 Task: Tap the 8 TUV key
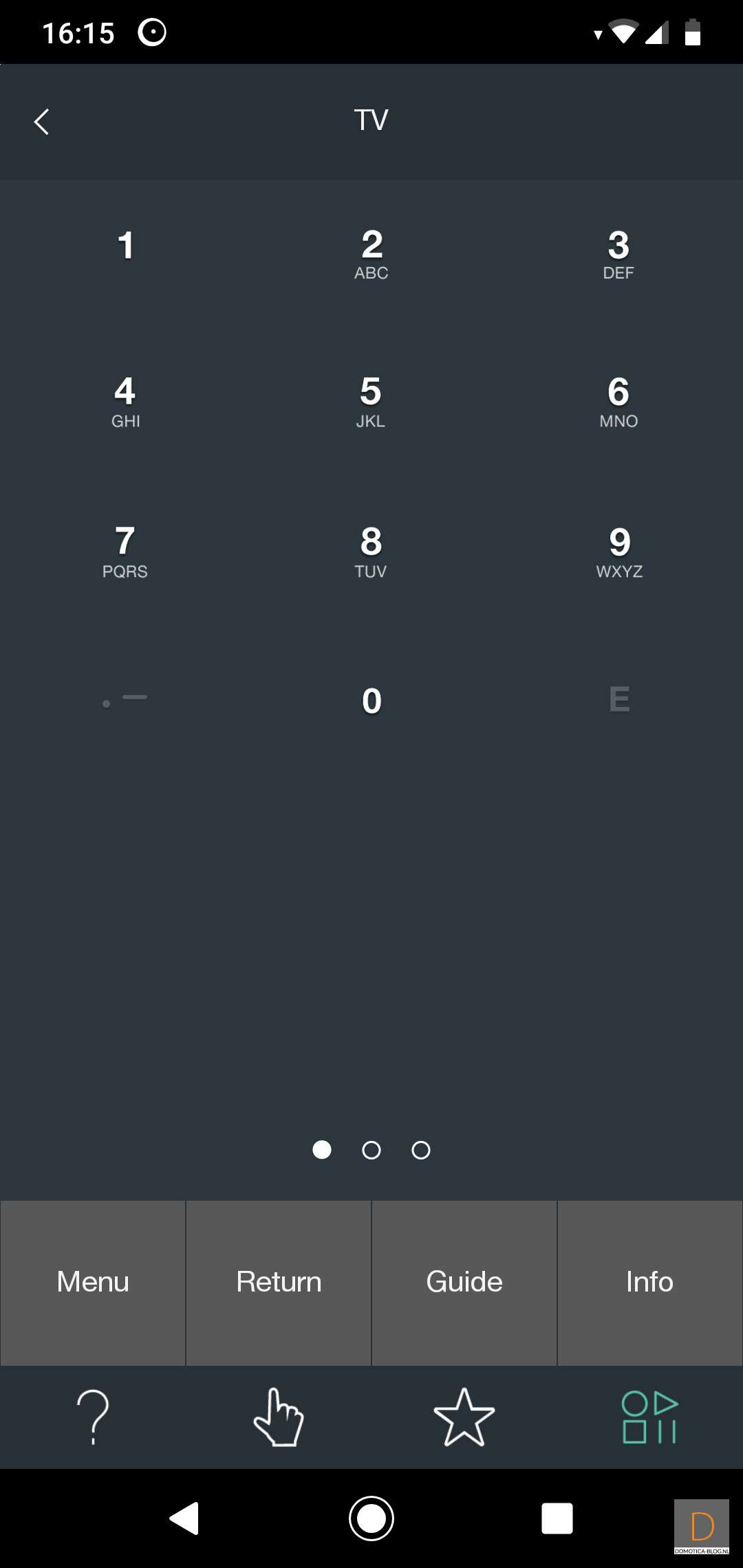click(371, 552)
